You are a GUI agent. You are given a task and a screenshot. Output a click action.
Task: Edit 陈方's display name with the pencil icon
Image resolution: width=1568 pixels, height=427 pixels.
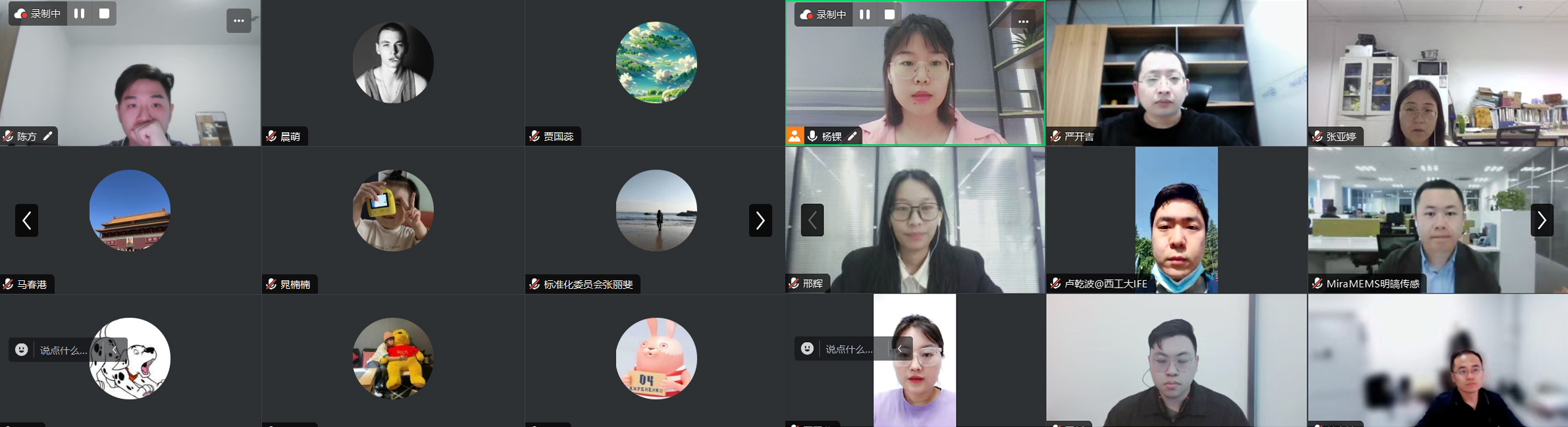coord(47,136)
